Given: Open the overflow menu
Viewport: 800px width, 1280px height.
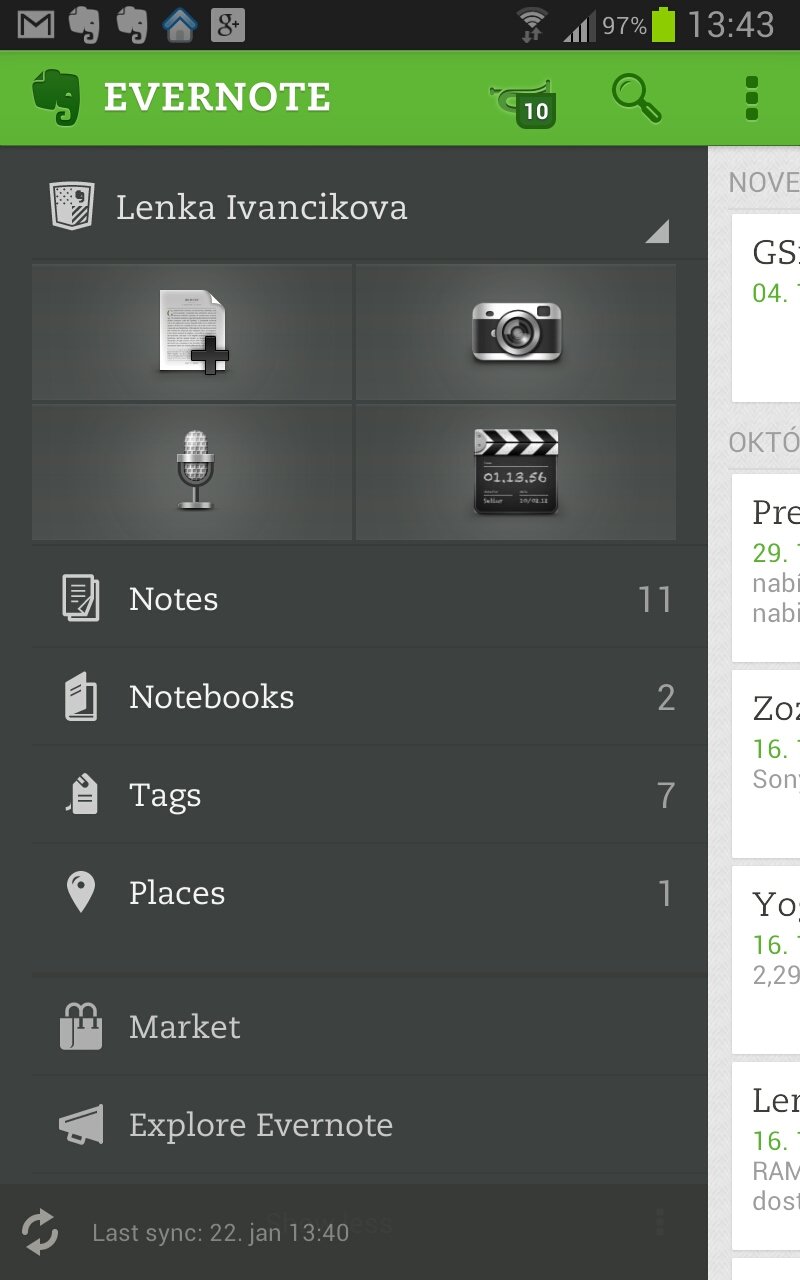Looking at the screenshot, I should tap(752, 98).
